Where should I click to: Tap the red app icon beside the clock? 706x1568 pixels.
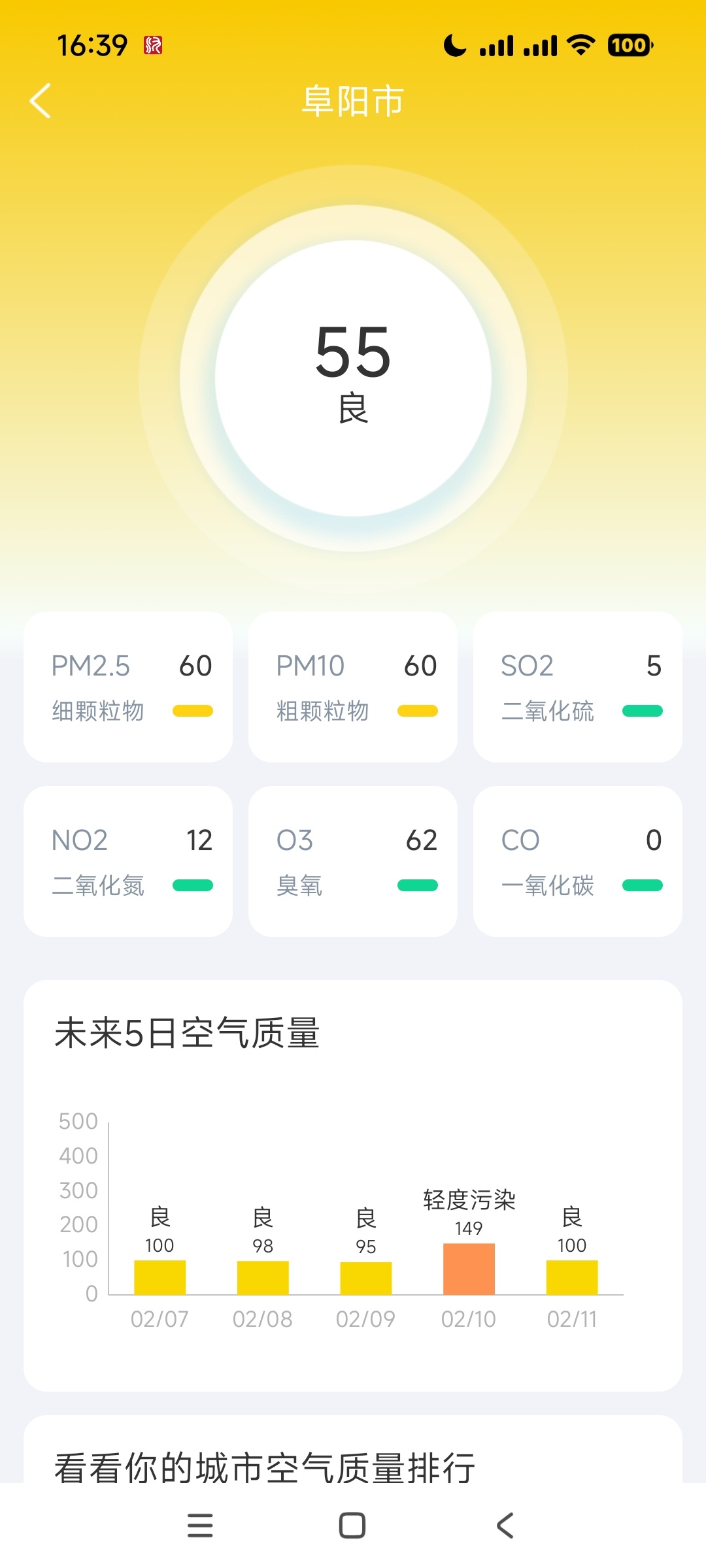tap(154, 46)
